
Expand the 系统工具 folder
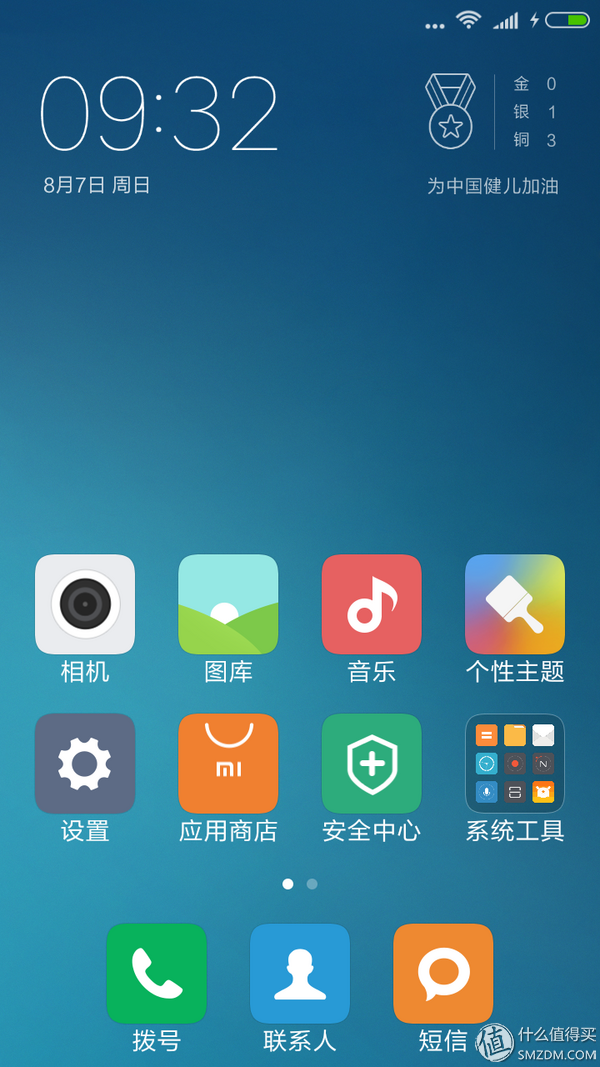coord(514,763)
